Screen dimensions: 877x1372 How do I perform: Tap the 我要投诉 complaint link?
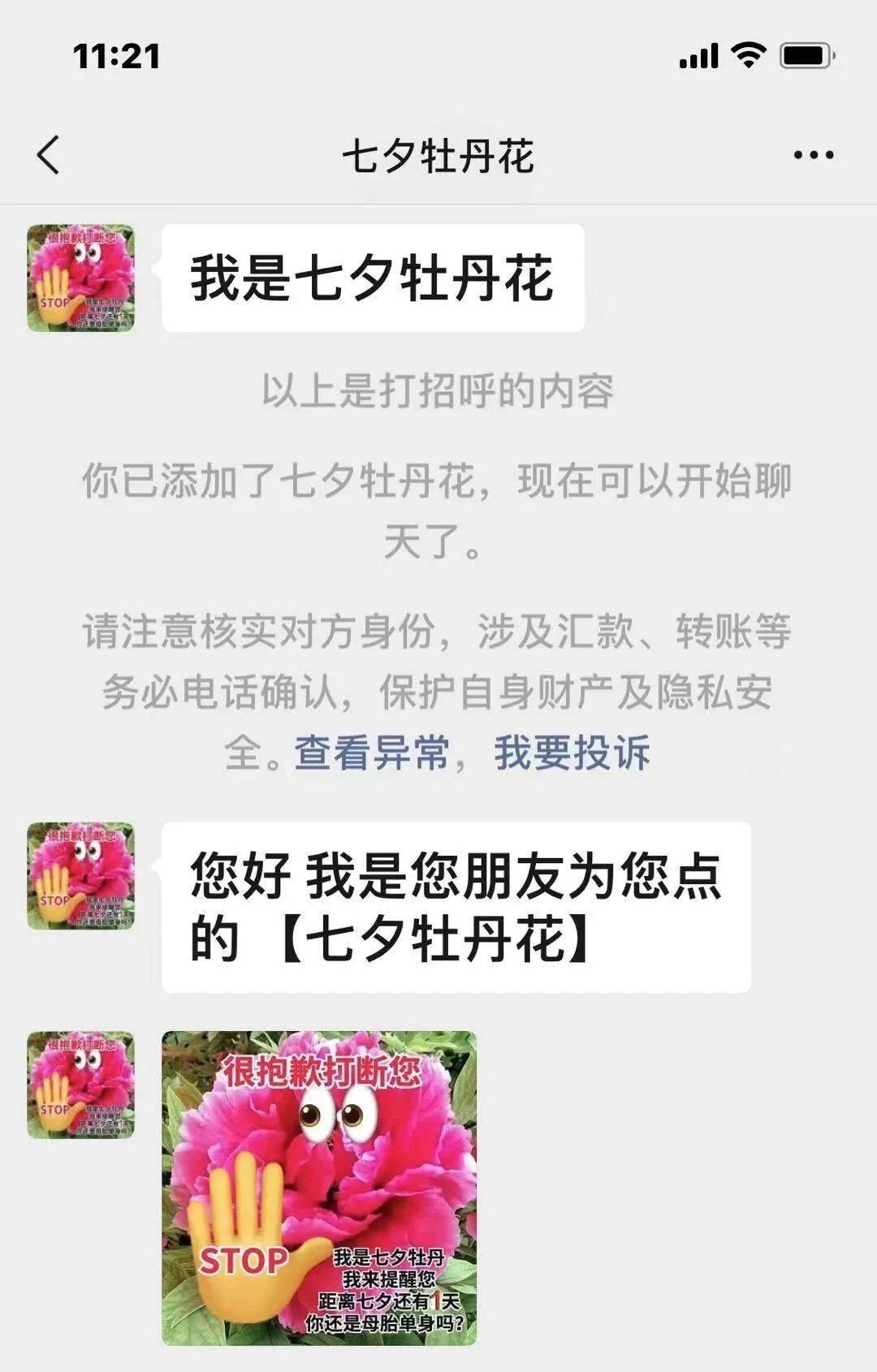coord(572,753)
